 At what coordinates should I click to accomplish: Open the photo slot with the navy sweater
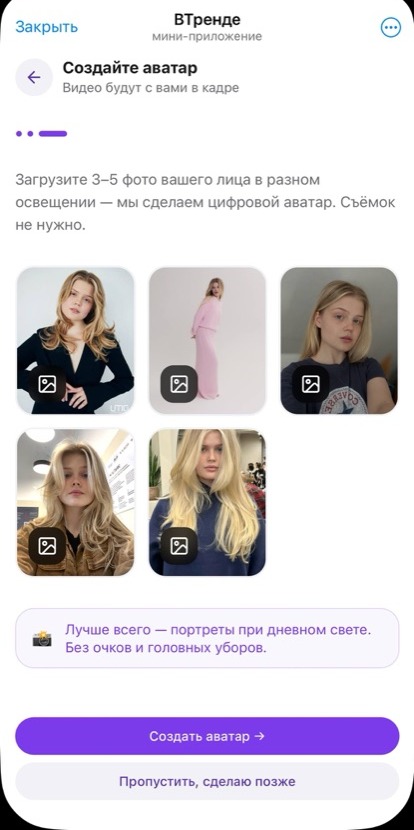click(207, 502)
